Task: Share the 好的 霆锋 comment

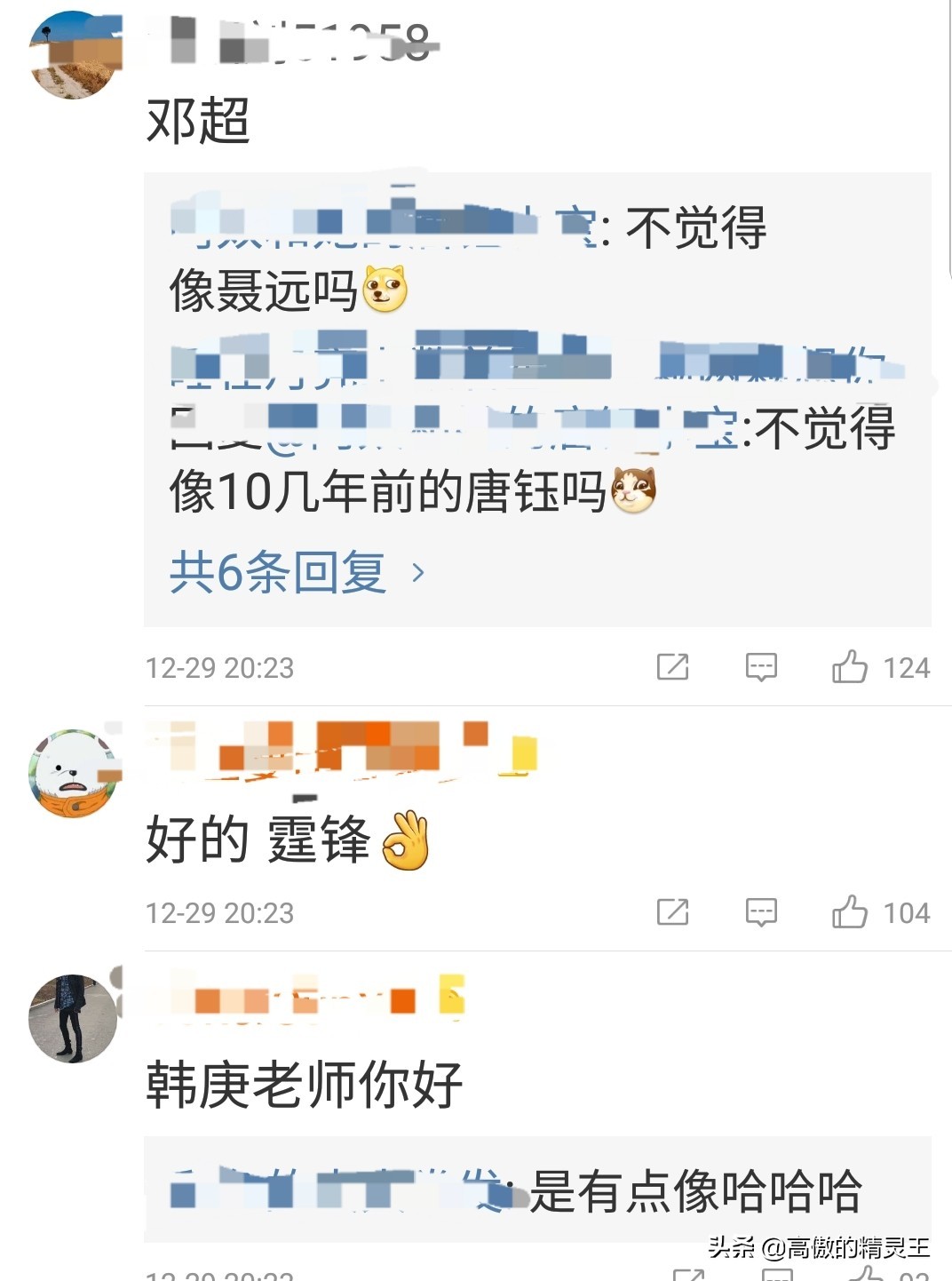Action: pyautogui.click(x=672, y=912)
